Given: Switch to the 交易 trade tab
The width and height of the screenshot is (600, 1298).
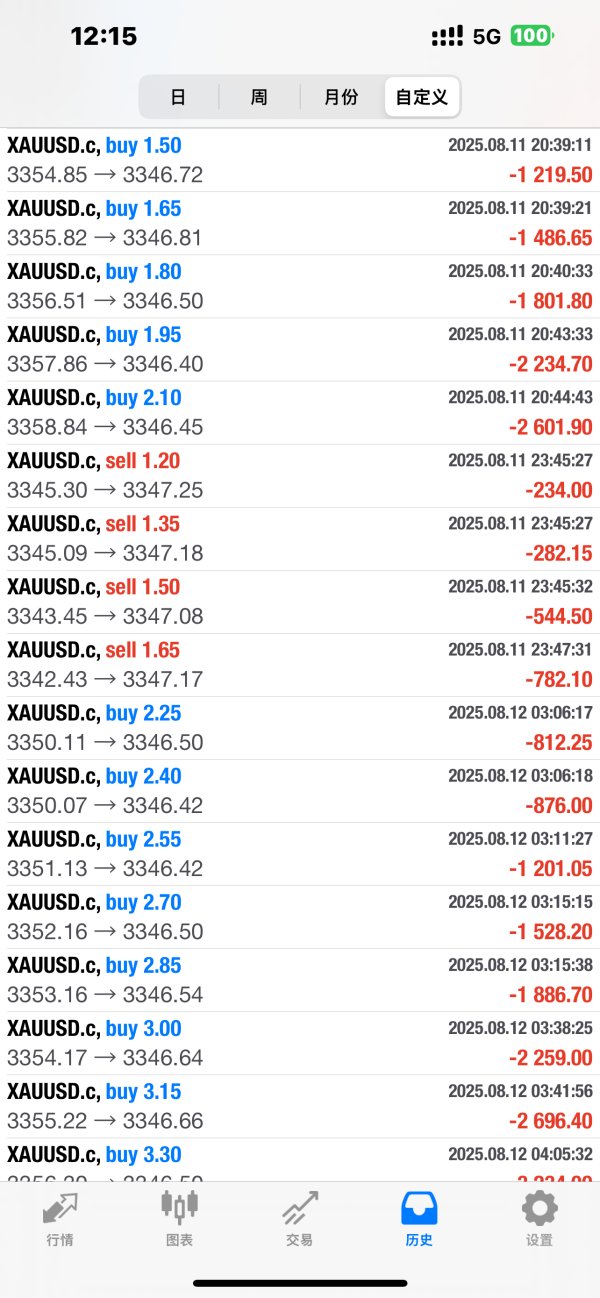Looking at the screenshot, I should [299, 1219].
